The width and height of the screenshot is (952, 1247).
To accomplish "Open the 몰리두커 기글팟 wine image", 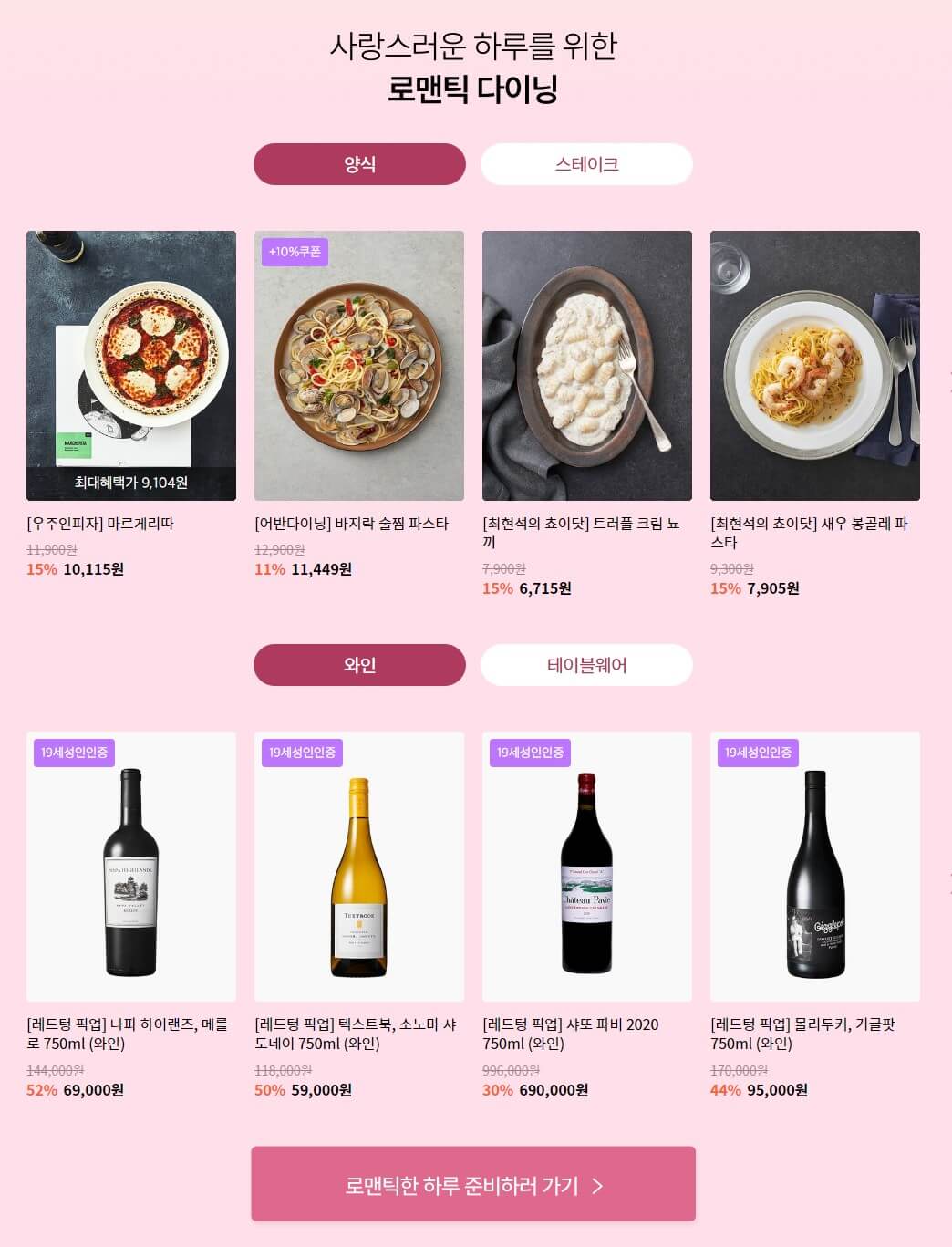I will pyautogui.click(x=815, y=865).
